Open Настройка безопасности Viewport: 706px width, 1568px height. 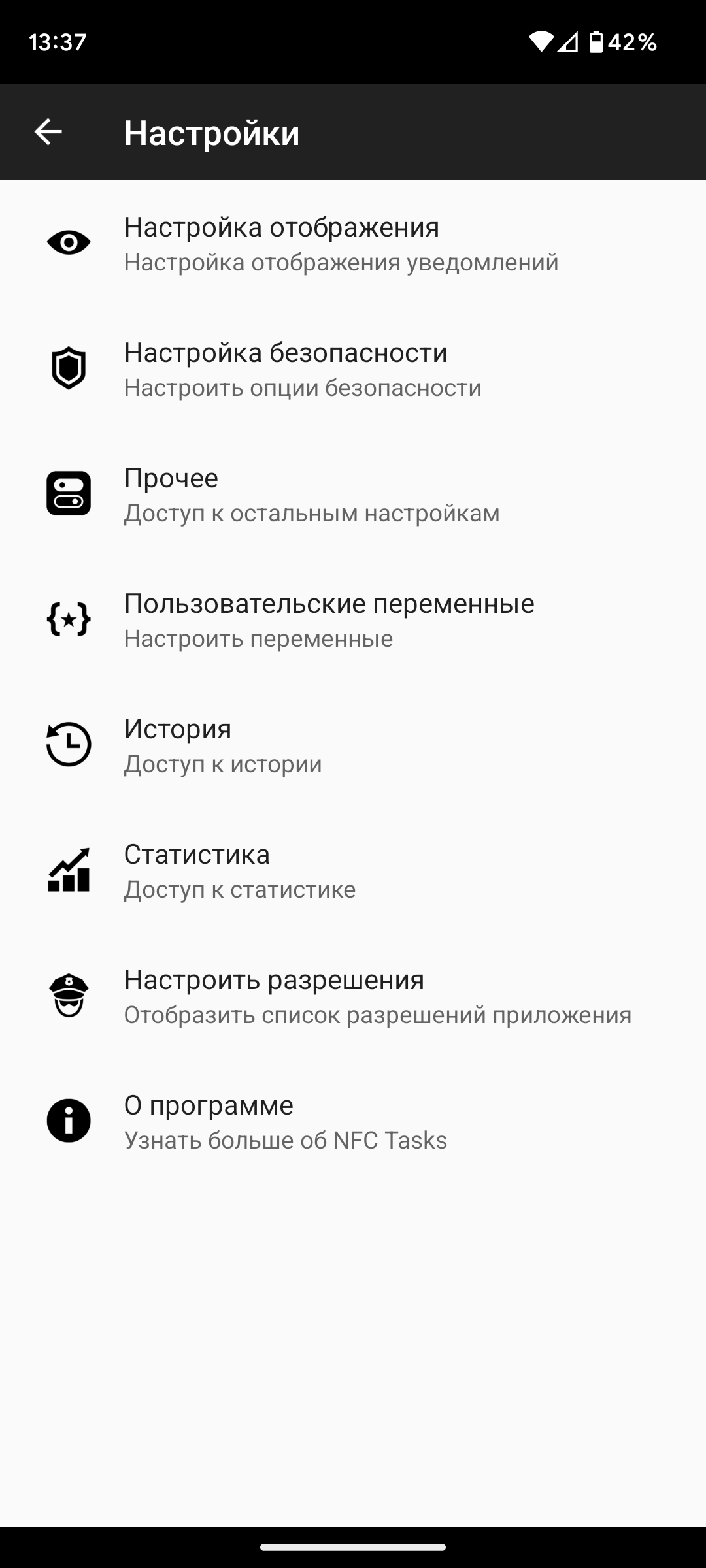coord(353,368)
